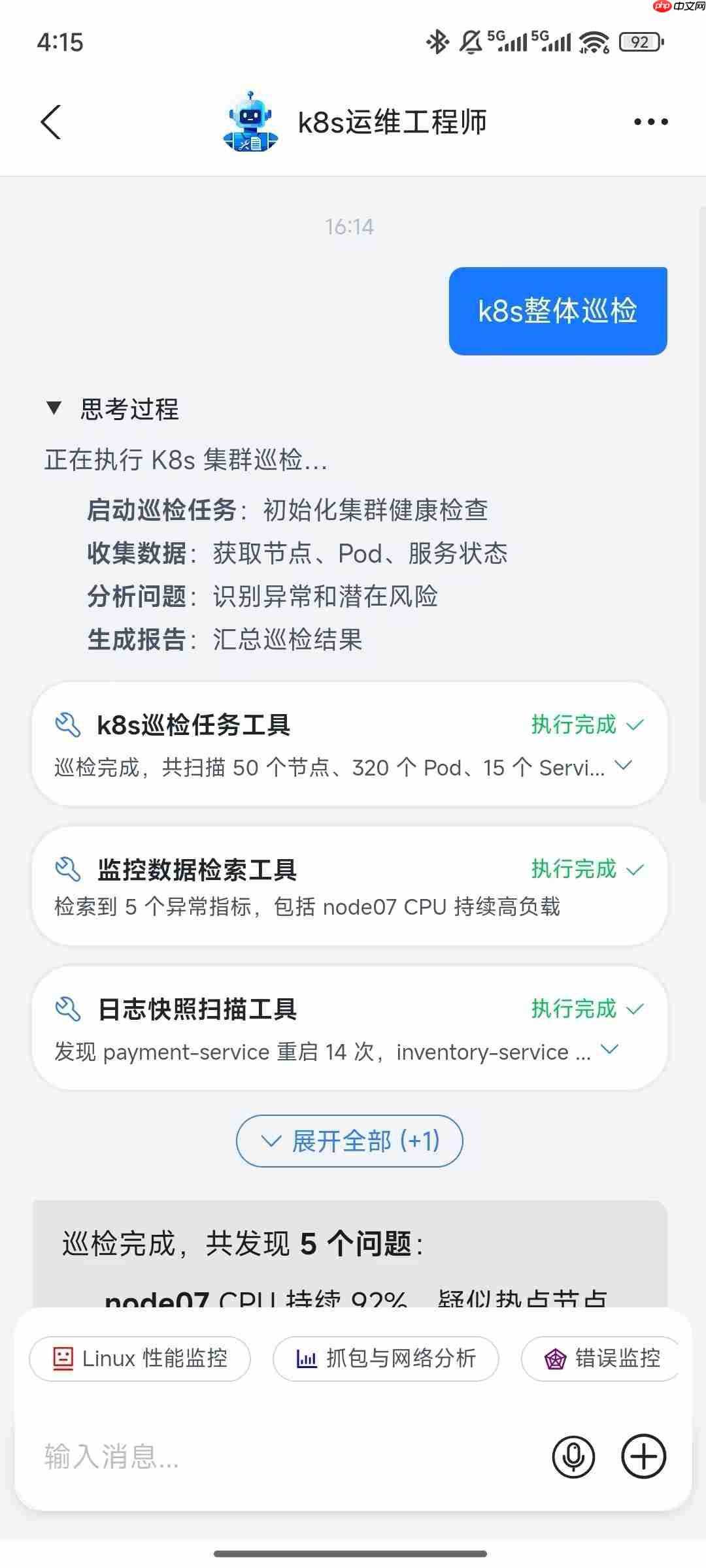Image resolution: width=706 pixels, height=1568 pixels.
Task: Open the attachment menu via the plus icon
Action: tap(645, 1456)
